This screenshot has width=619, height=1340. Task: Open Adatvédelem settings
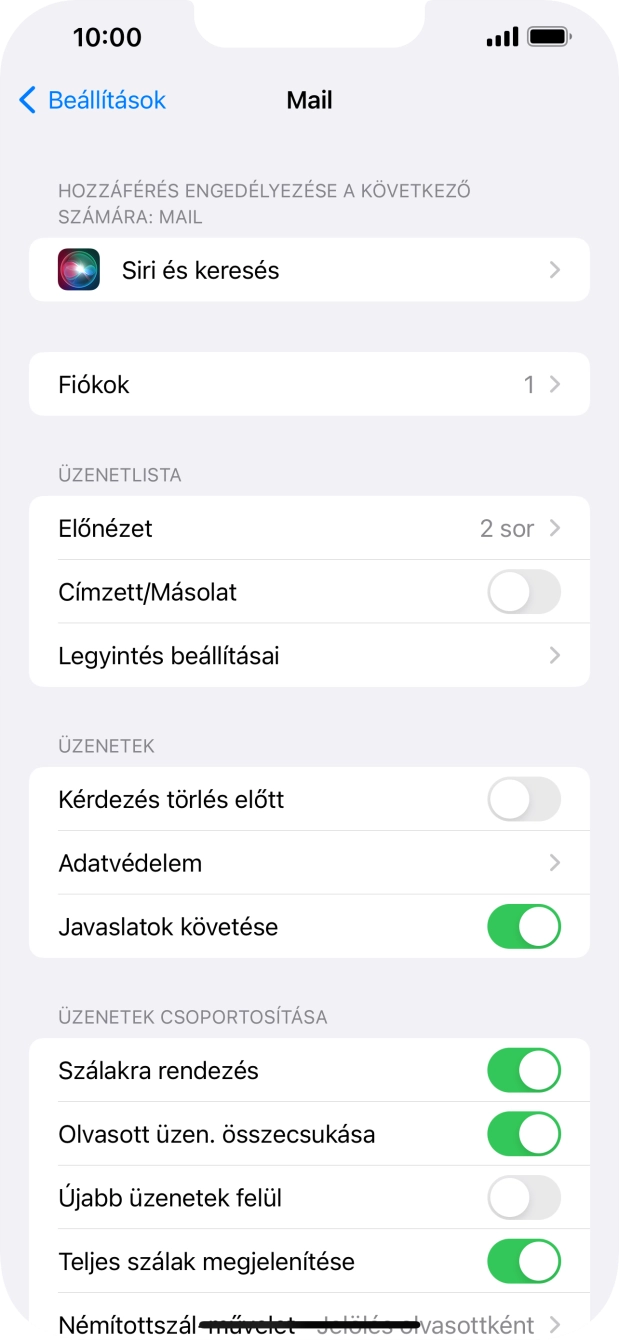(x=309, y=863)
